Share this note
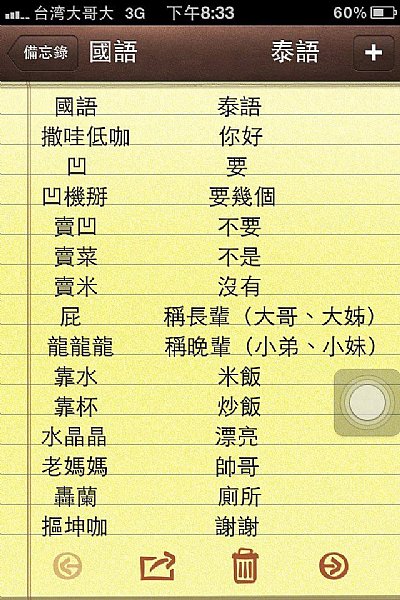400x600 pixels. [157, 566]
